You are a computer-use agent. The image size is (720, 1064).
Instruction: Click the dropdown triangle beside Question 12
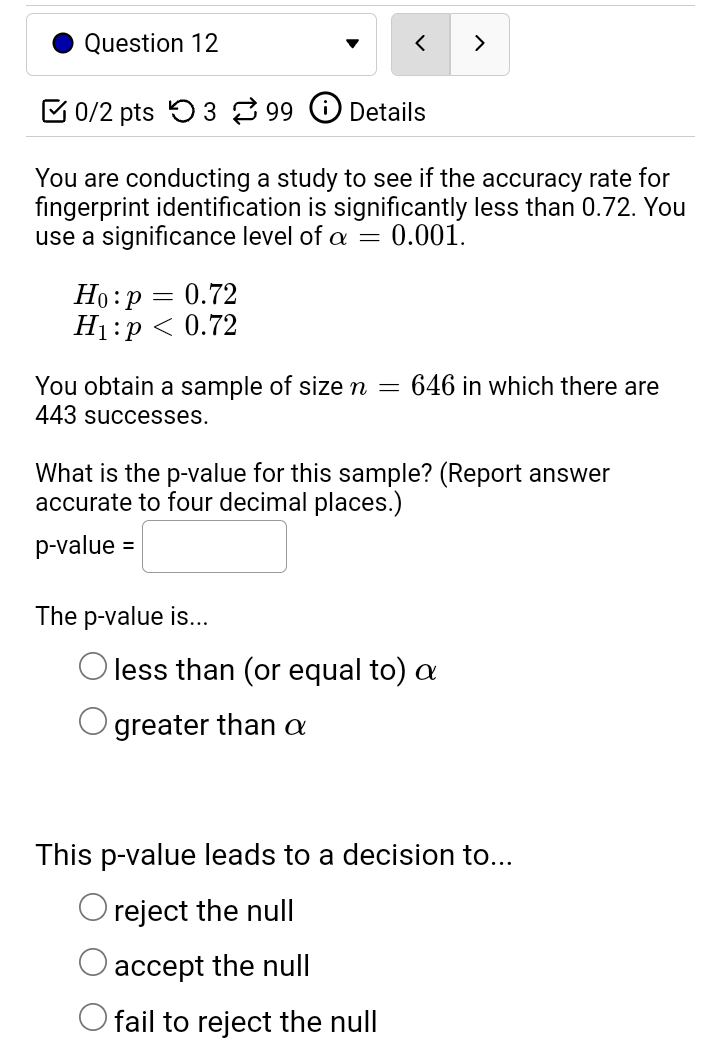pyautogui.click(x=353, y=44)
